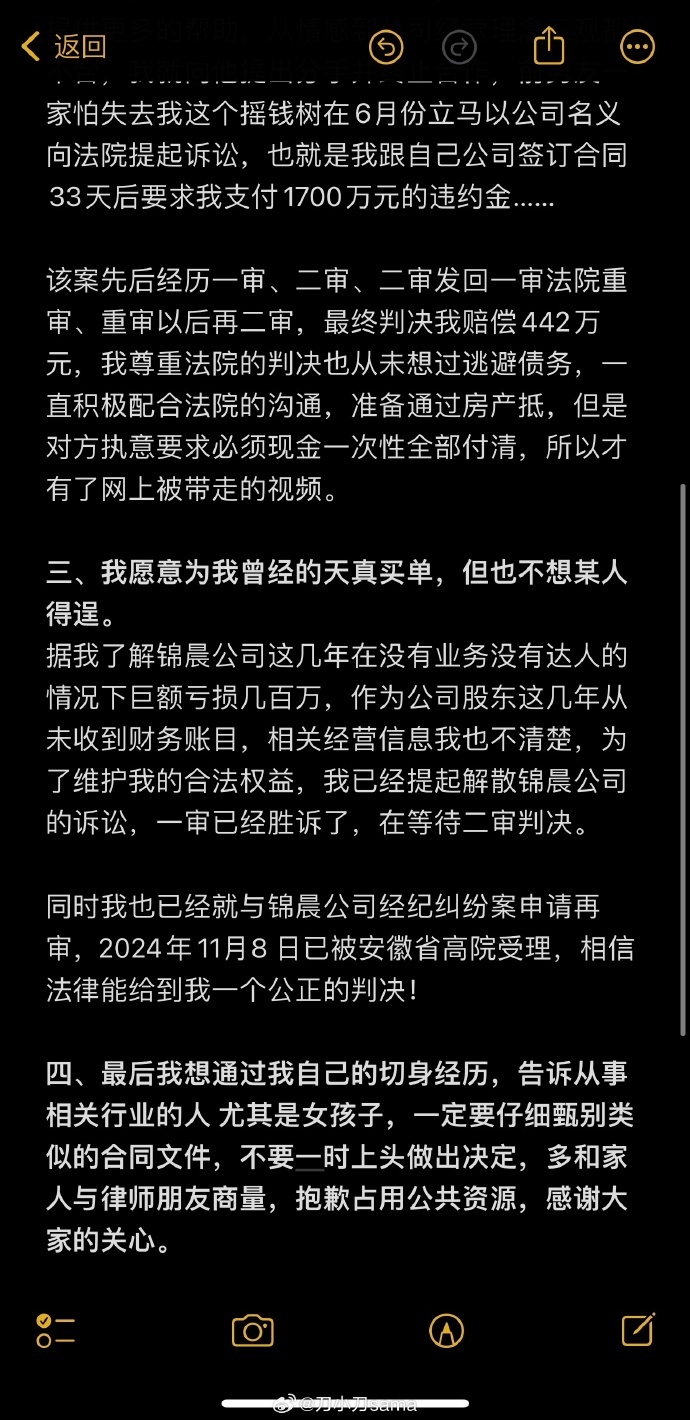Go back via the 返回 button
Image resolution: width=690 pixels, height=1420 pixels.
click(64, 46)
